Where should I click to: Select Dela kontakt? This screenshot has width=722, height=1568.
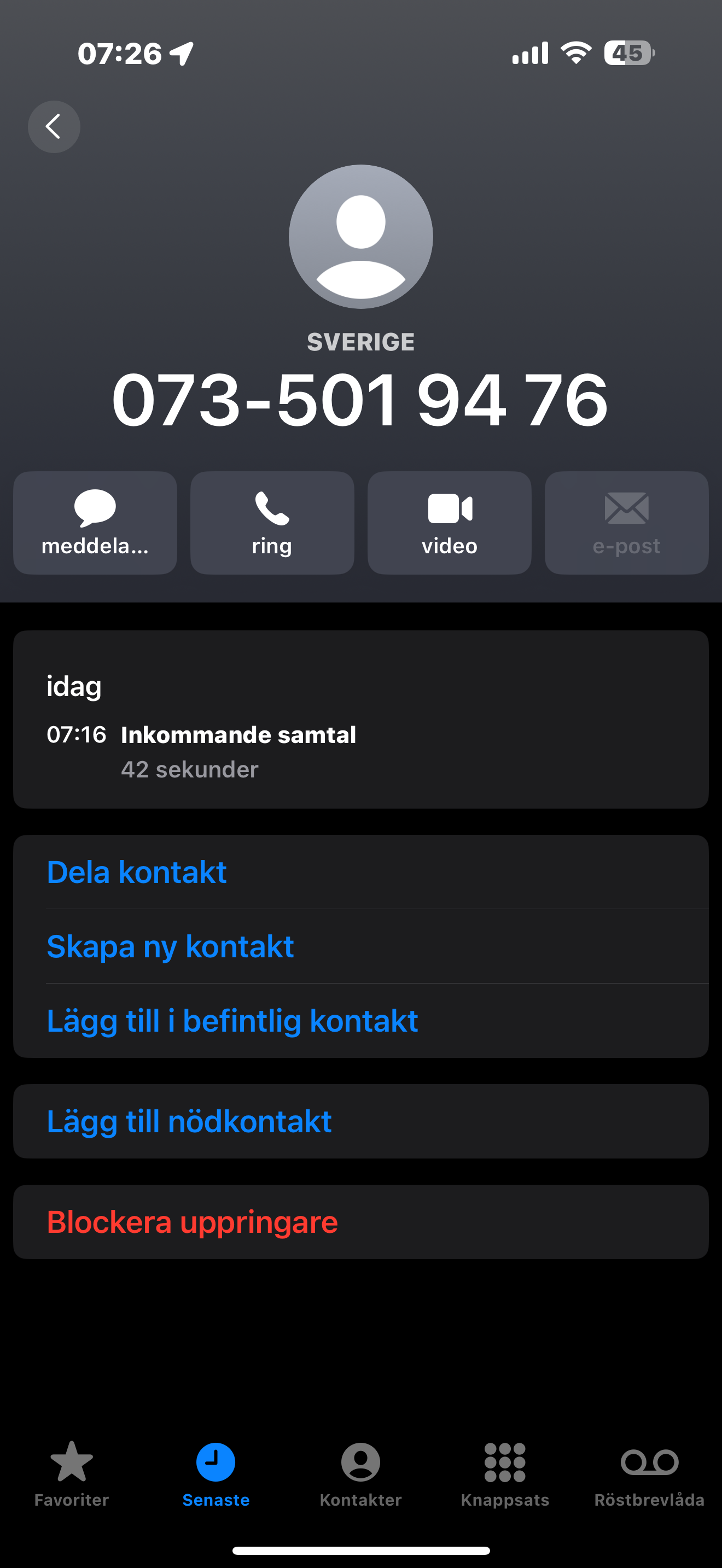tap(361, 871)
